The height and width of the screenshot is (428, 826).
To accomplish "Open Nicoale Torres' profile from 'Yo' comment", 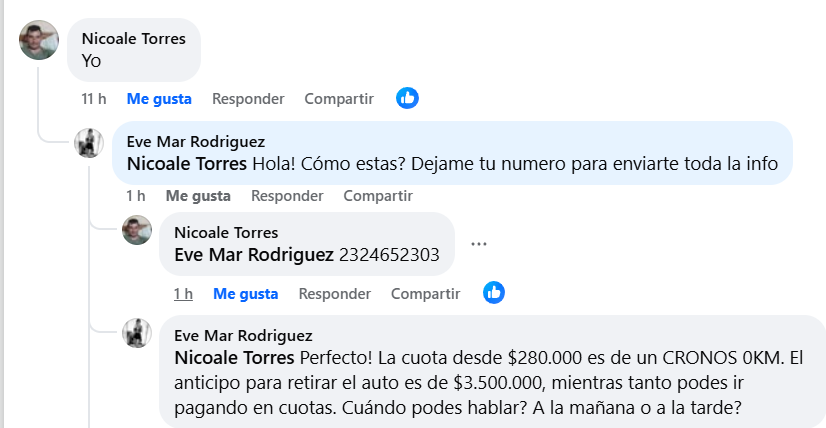I will [133, 39].
